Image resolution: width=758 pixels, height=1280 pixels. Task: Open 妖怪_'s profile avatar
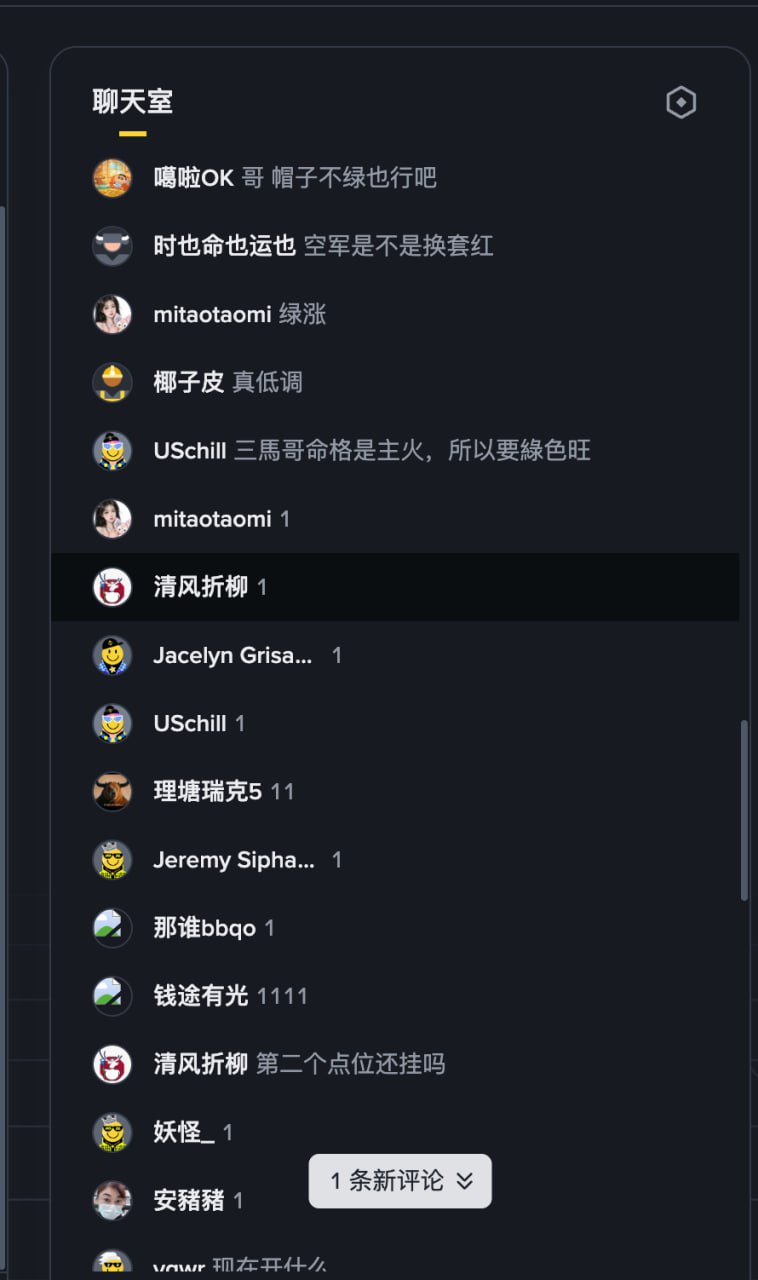coord(113,1132)
